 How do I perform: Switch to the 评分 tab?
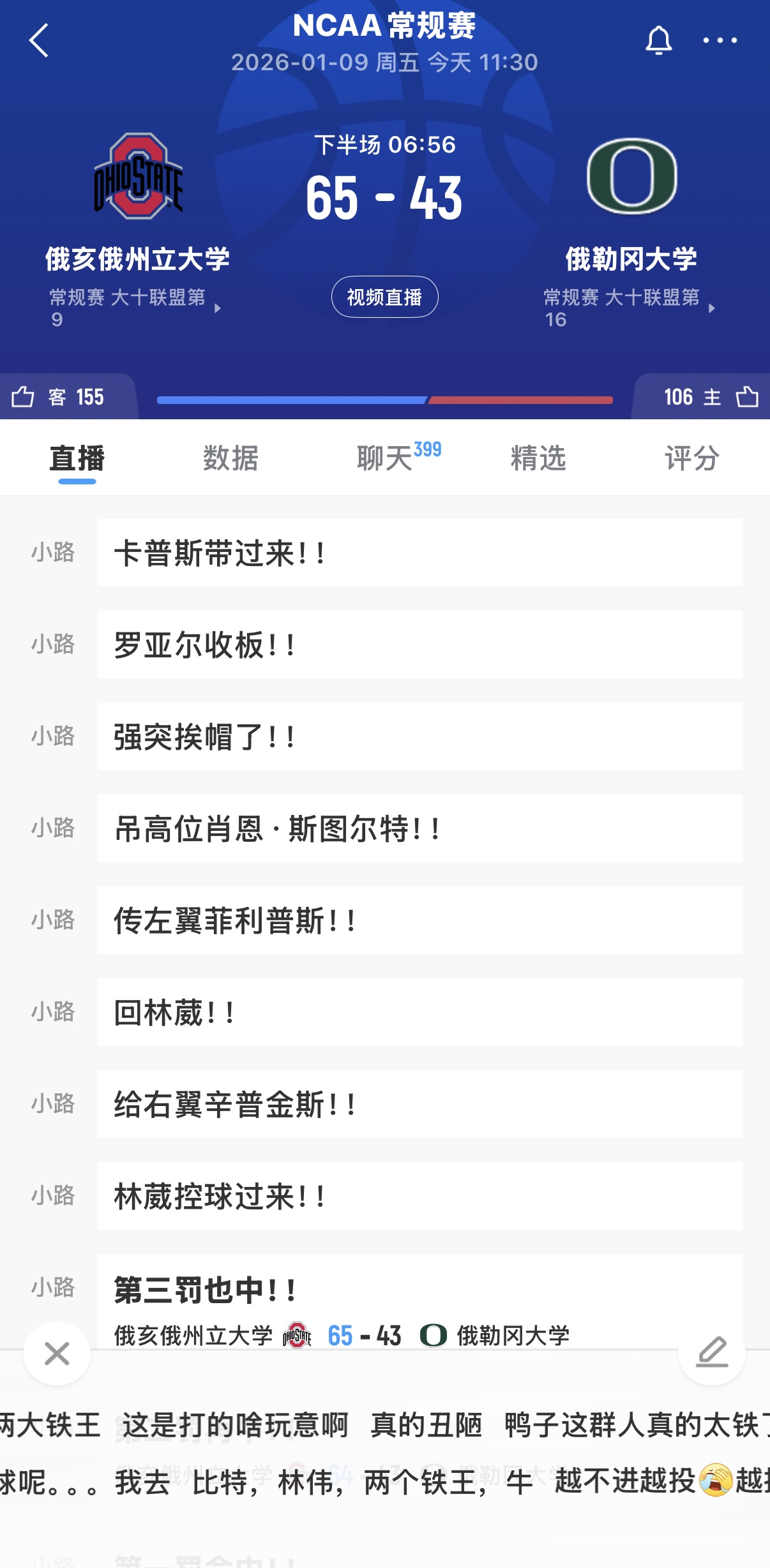[x=691, y=458]
